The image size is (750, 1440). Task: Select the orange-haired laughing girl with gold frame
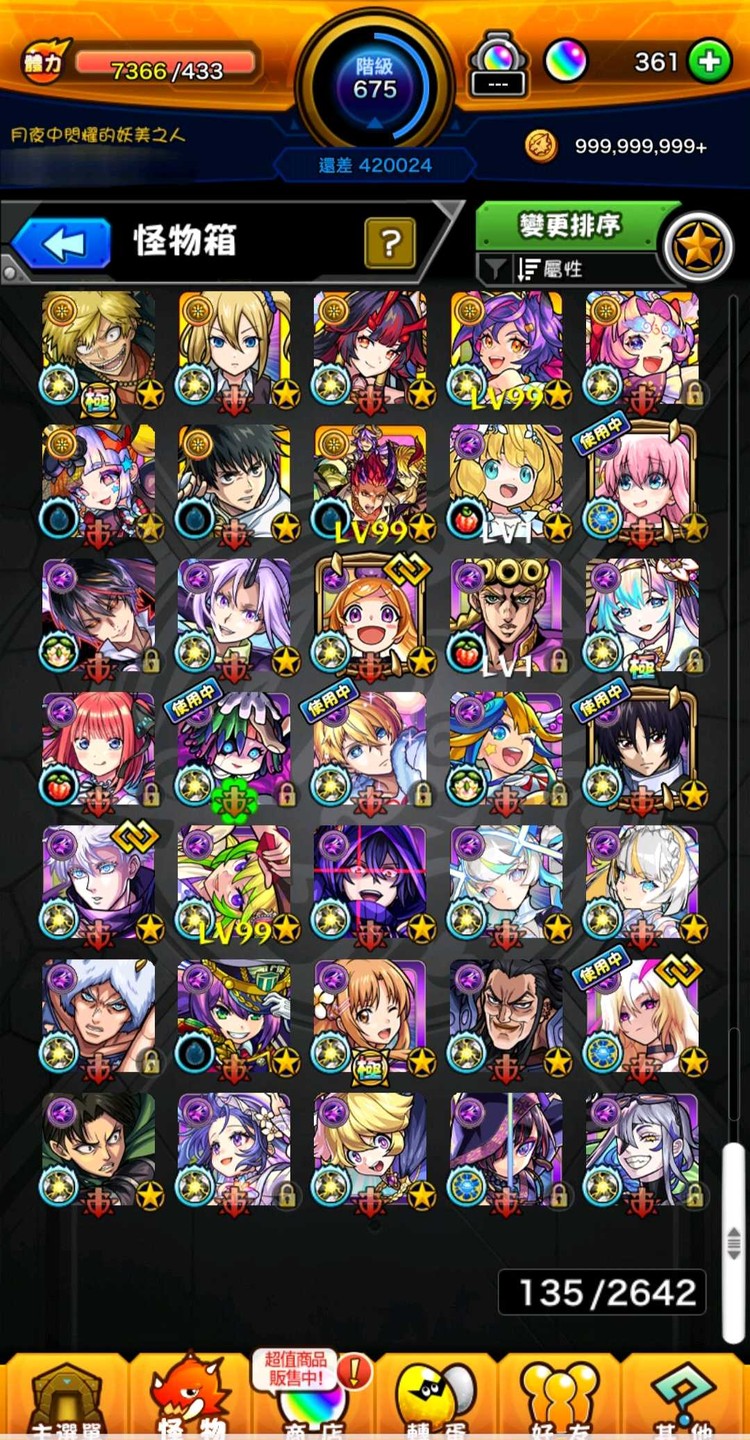coord(371,614)
